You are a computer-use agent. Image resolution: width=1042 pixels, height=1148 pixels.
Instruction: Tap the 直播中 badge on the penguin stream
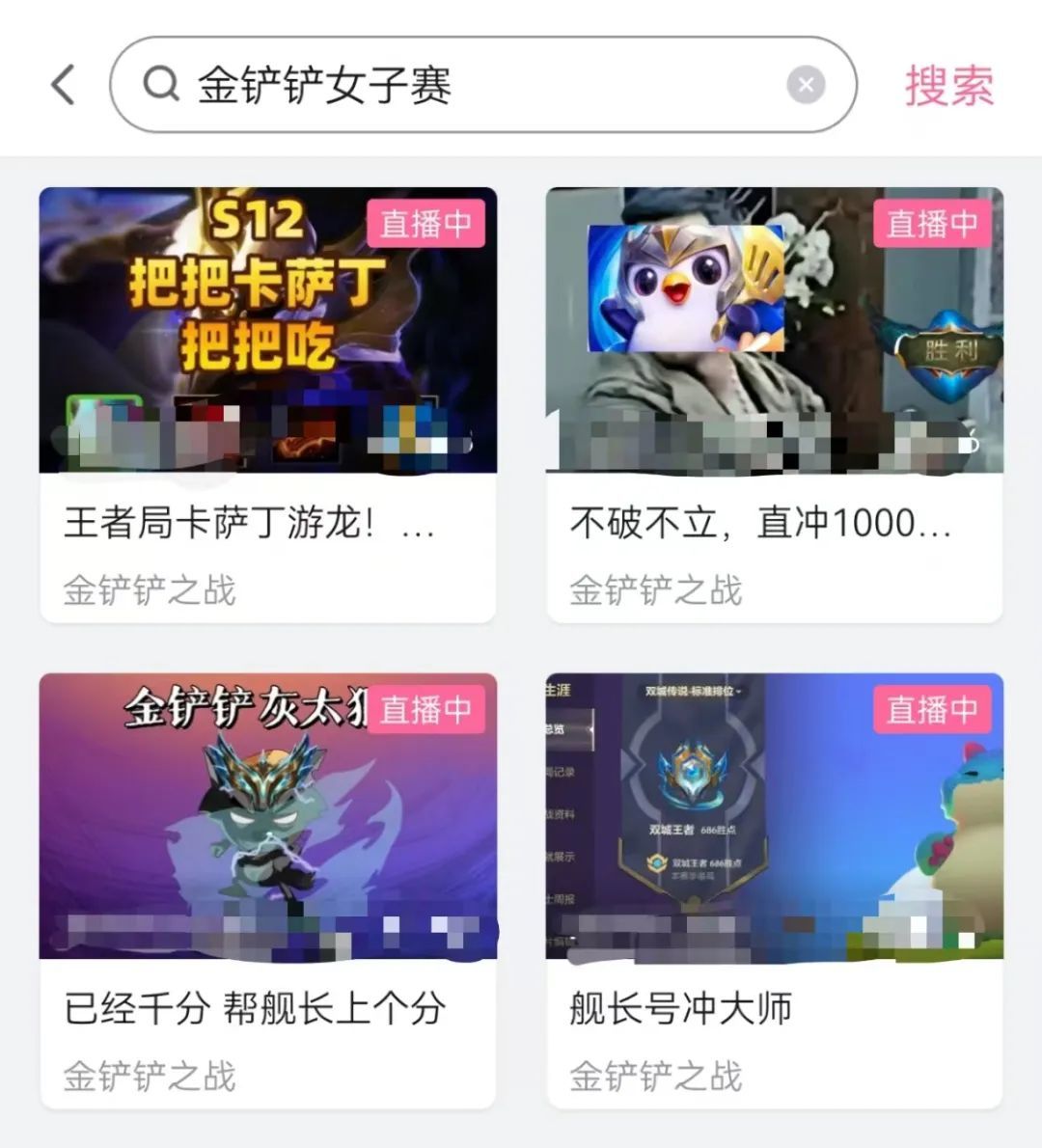933,224
